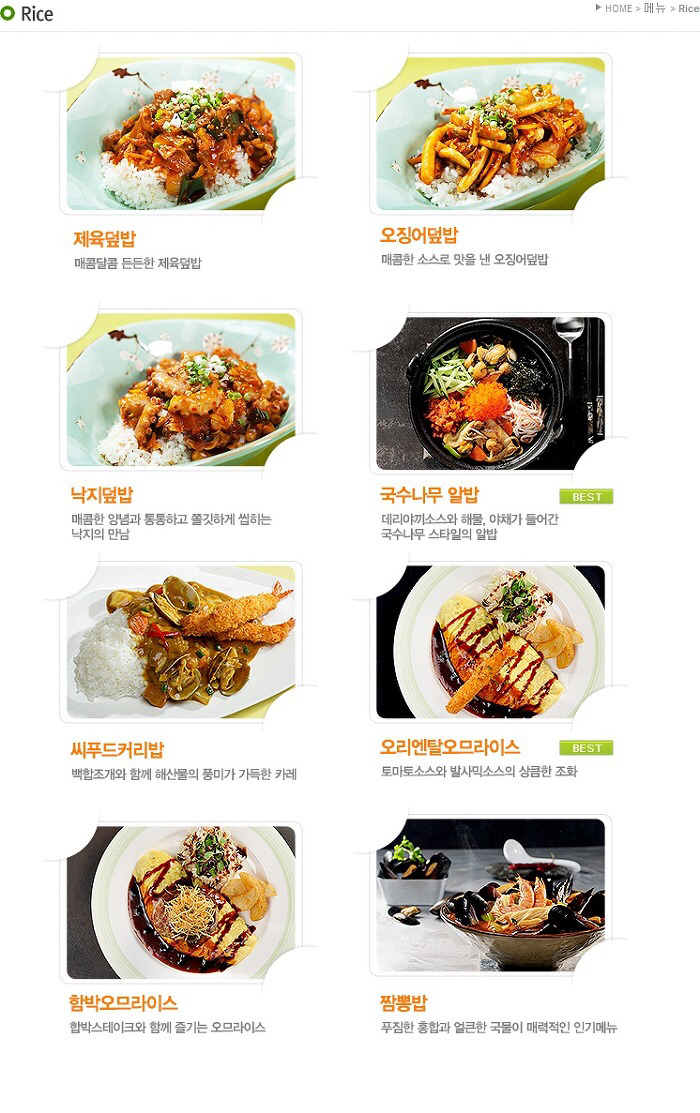Open the 국수나무 알밥 menu item
Screen dimensions: 700x1113
[490, 393]
